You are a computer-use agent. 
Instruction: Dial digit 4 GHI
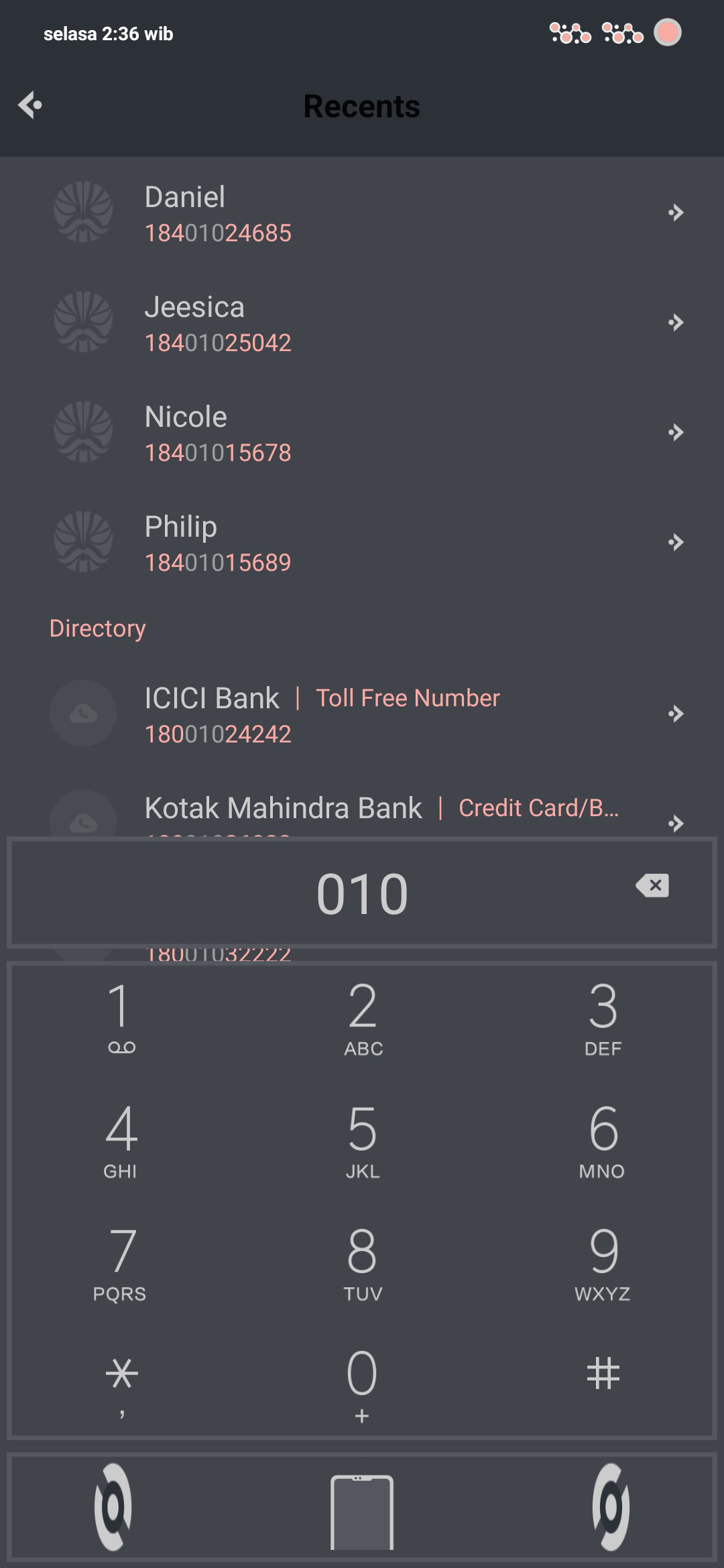tap(121, 1140)
